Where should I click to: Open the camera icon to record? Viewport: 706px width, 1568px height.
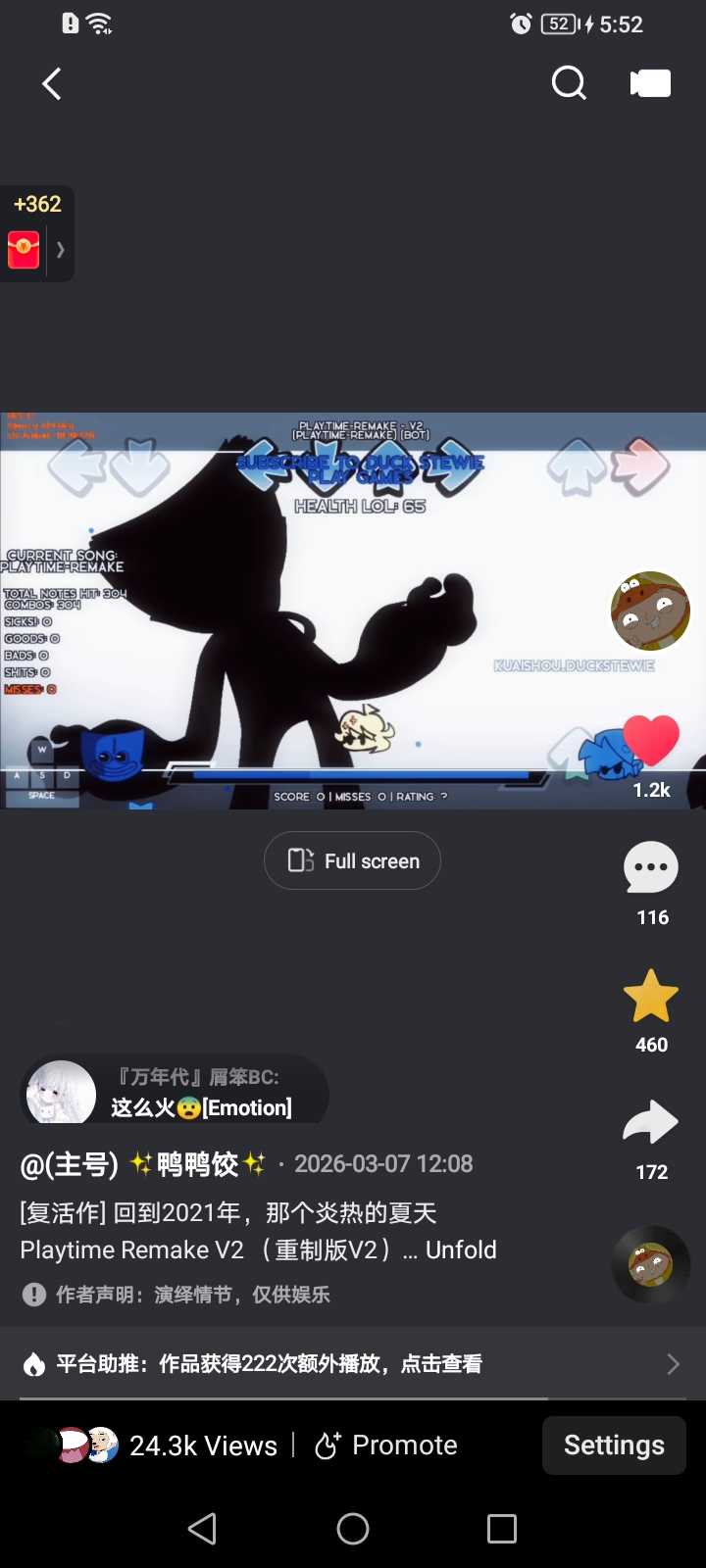(x=650, y=84)
